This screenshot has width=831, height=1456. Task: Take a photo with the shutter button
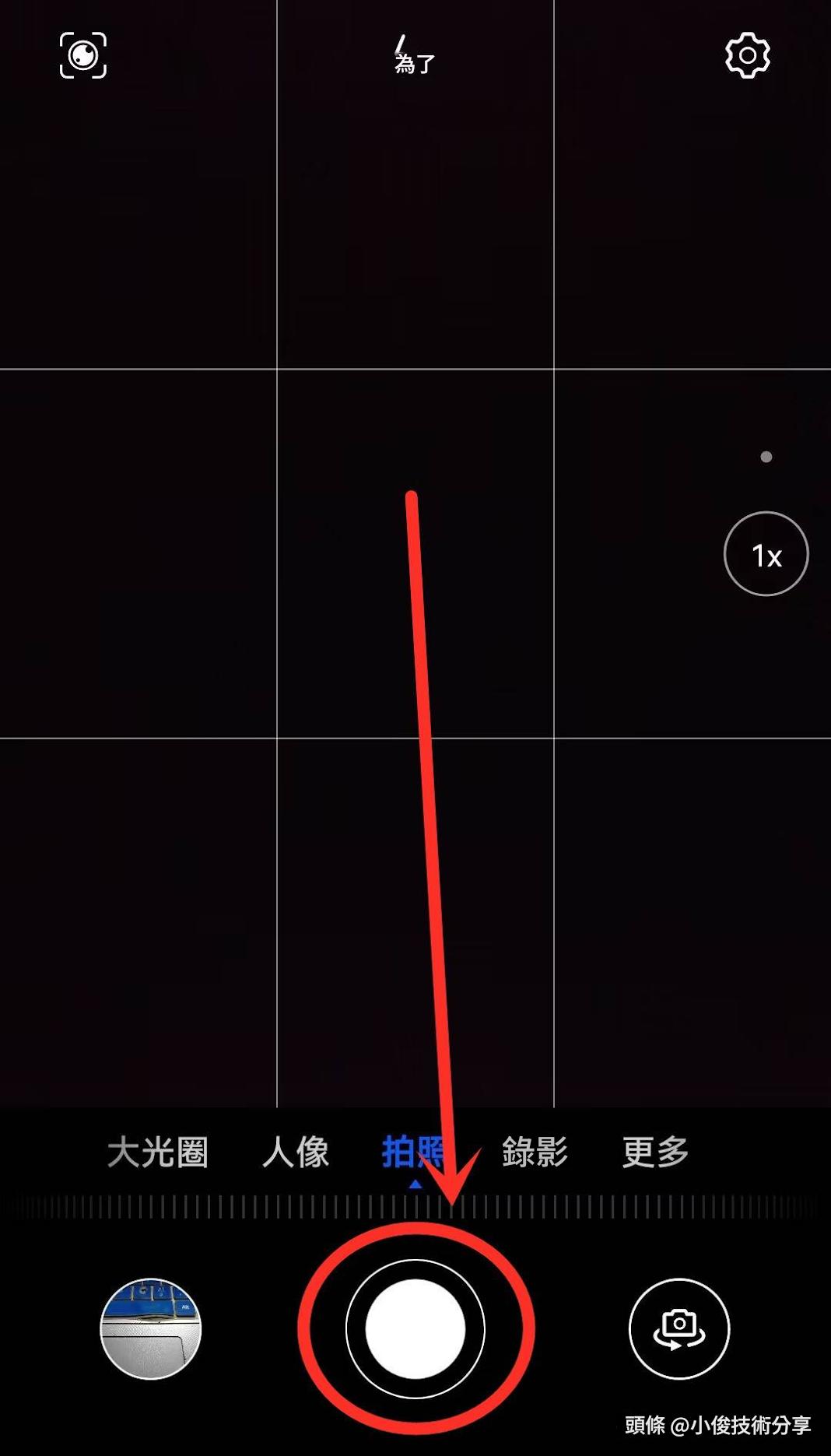point(415,1328)
